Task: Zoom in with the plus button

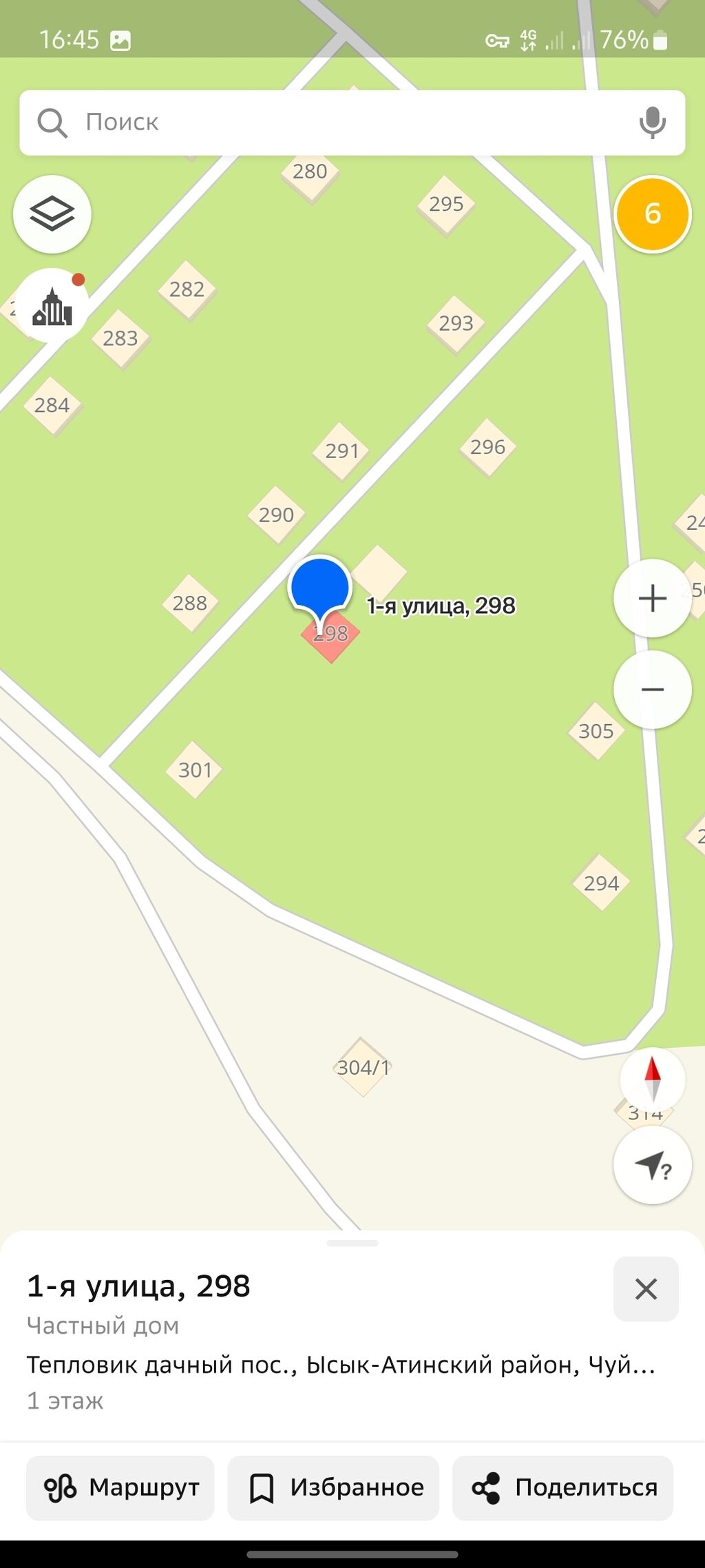Action: (x=652, y=598)
